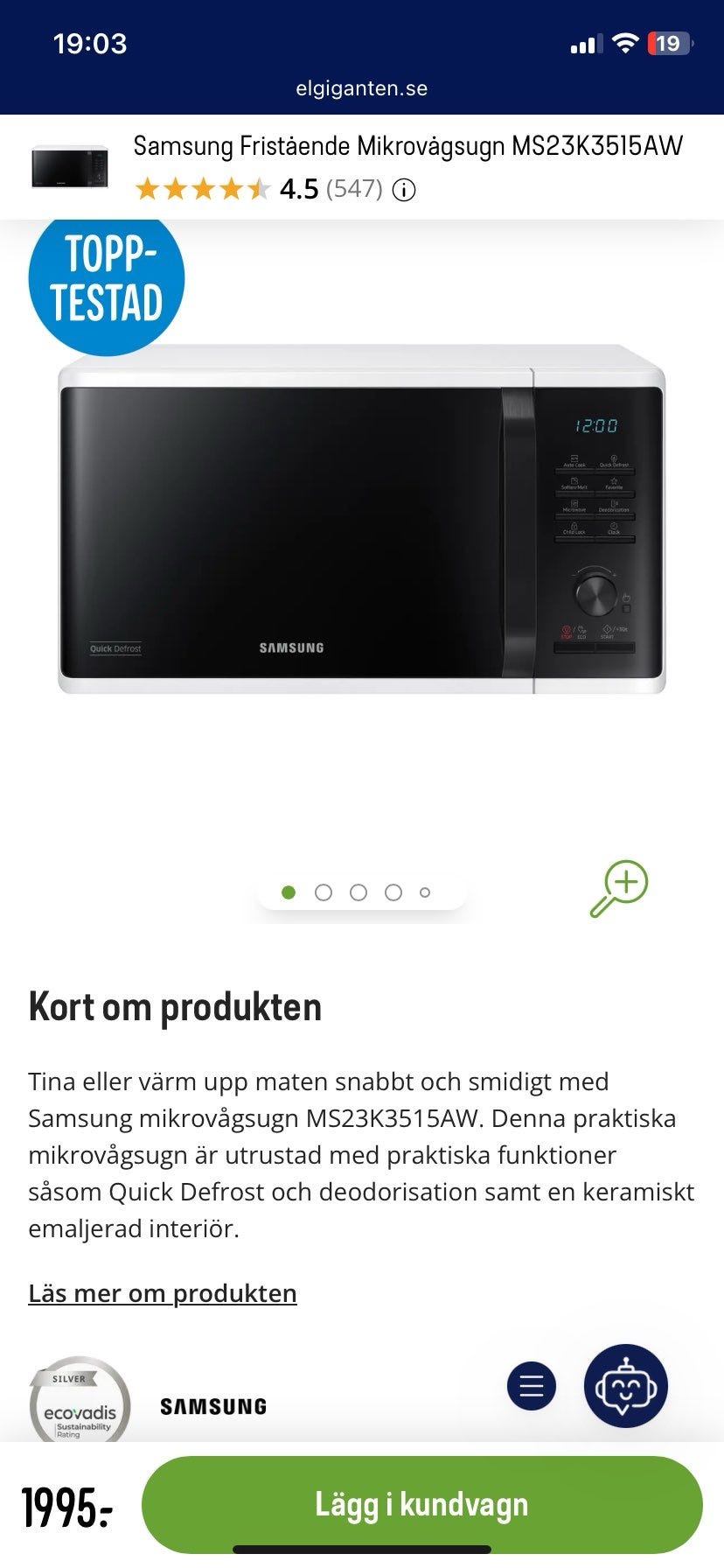Tap the info icon beside the 4.5 rating
The height and width of the screenshot is (1568, 724).
403,189
